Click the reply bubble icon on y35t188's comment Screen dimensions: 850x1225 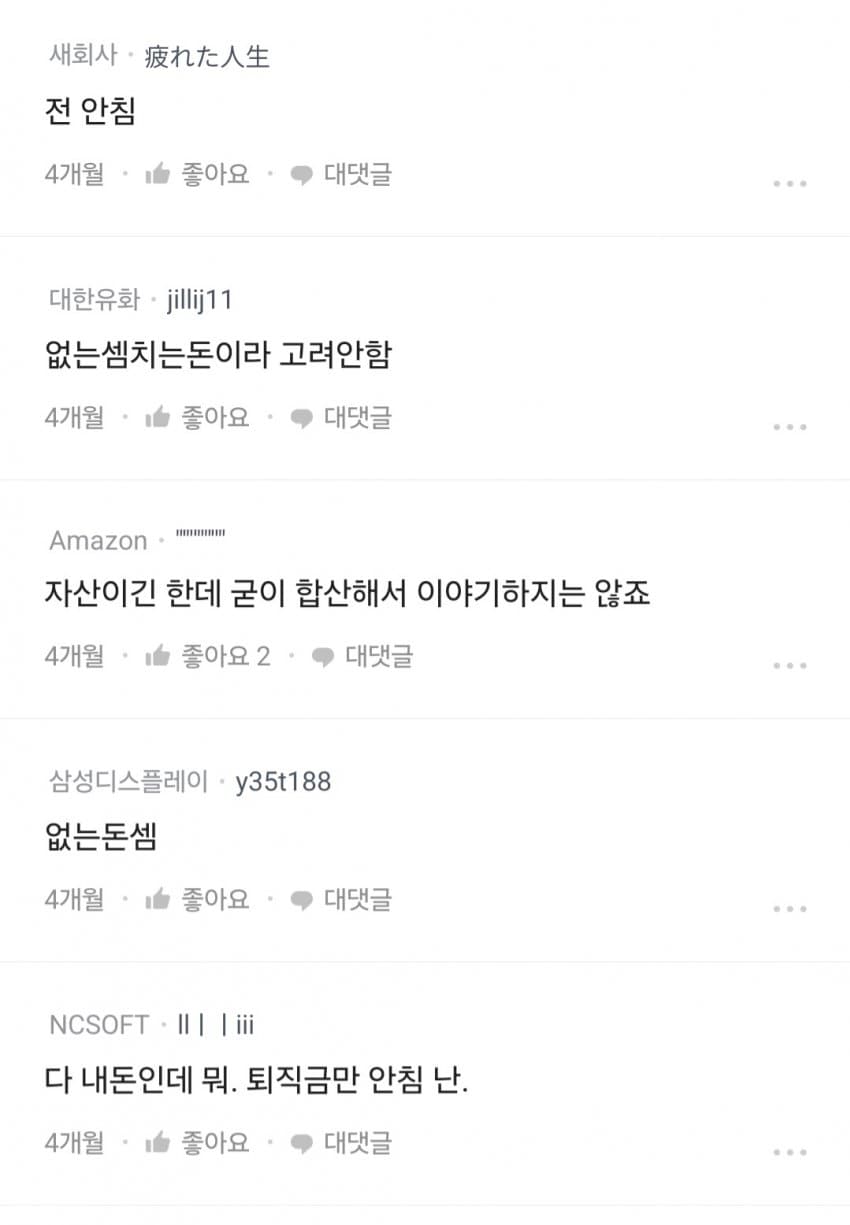pos(302,900)
